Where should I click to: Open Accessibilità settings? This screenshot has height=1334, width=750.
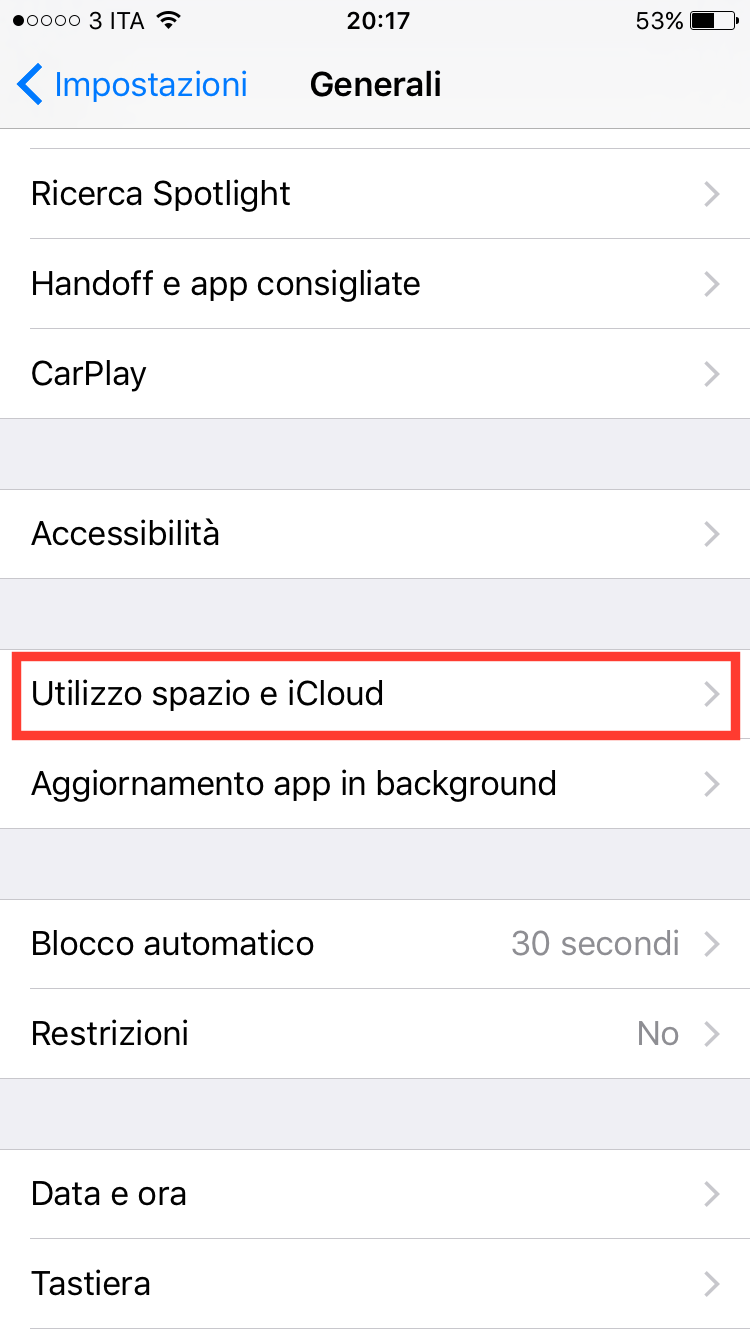[375, 534]
